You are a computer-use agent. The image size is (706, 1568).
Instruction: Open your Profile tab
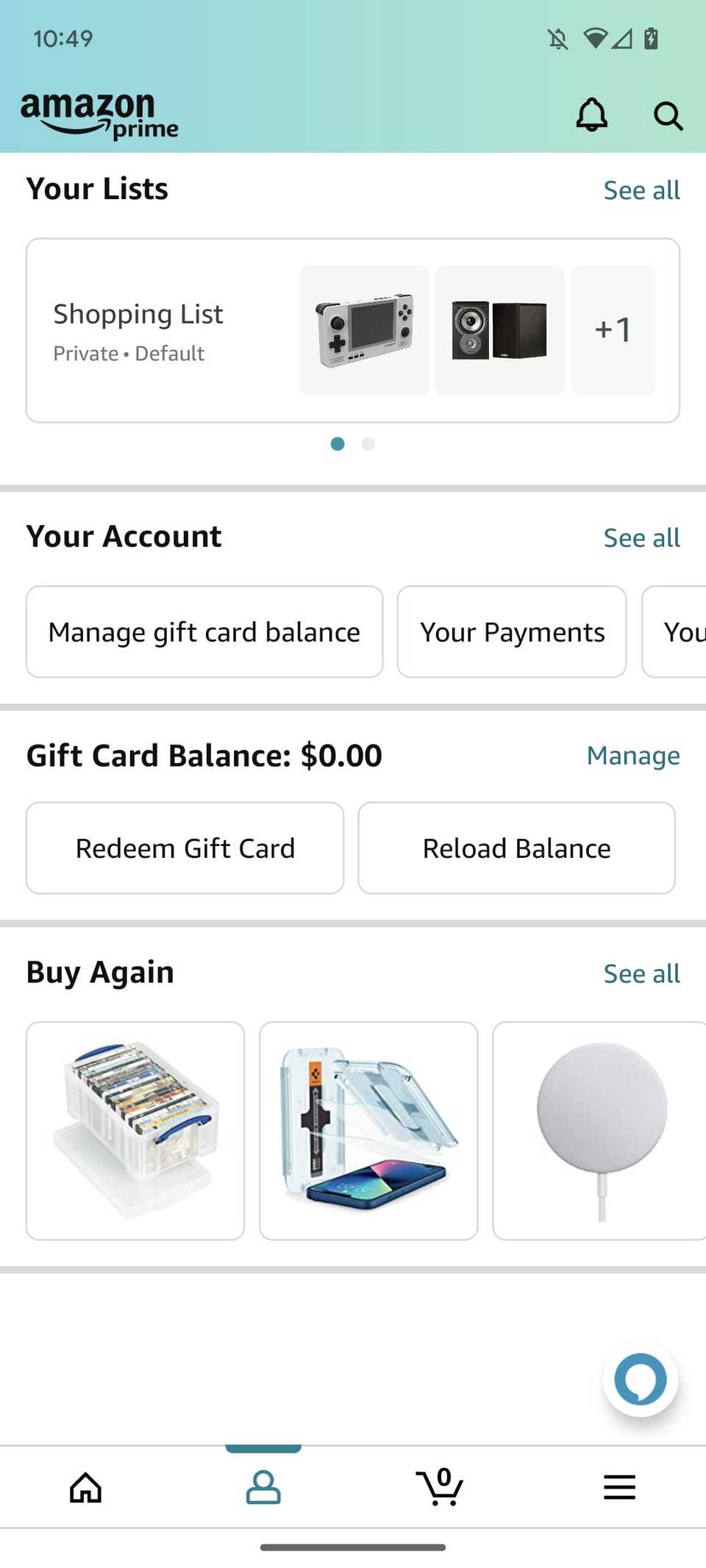coord(263,1486)
